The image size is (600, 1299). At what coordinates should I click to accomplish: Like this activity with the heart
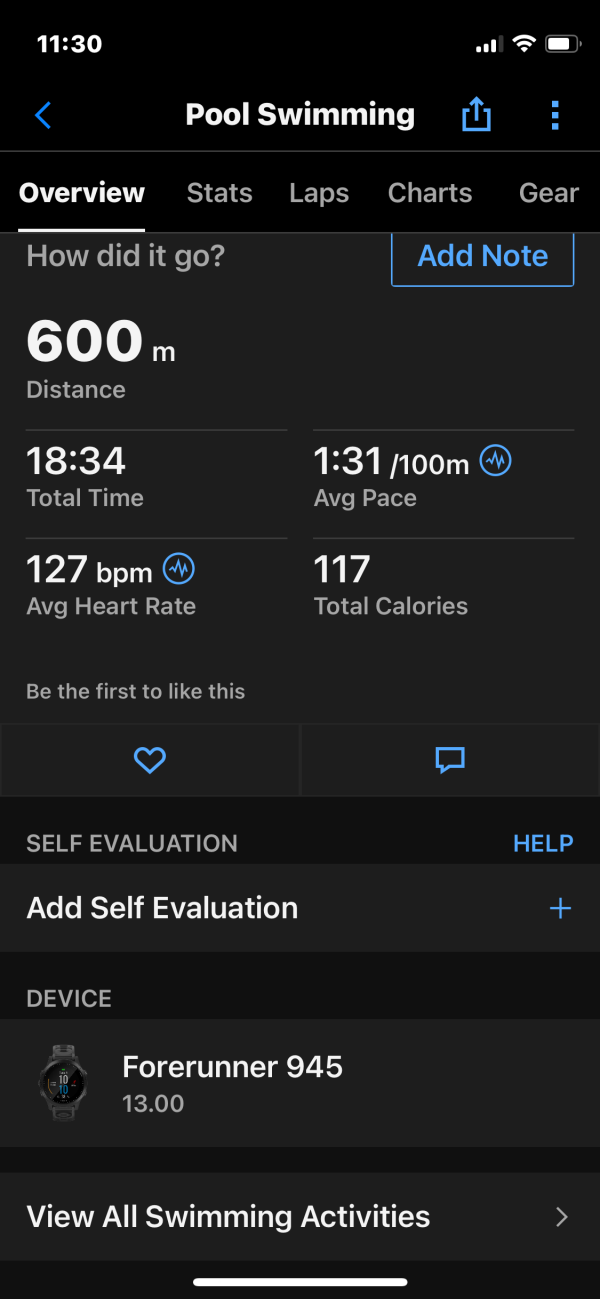[150, 761]
